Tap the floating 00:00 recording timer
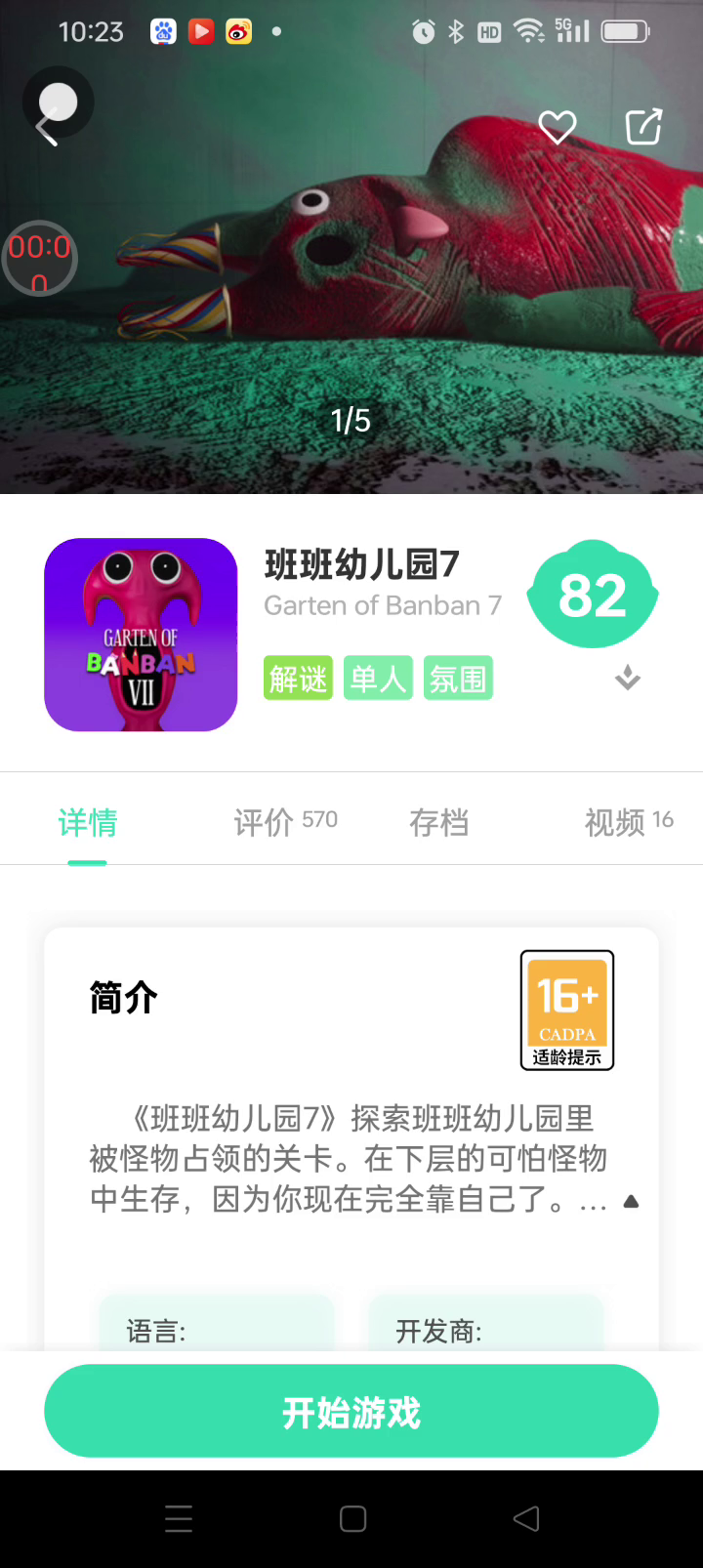Viewport: 703px width, 1568px height. click(x=39, y=259)
